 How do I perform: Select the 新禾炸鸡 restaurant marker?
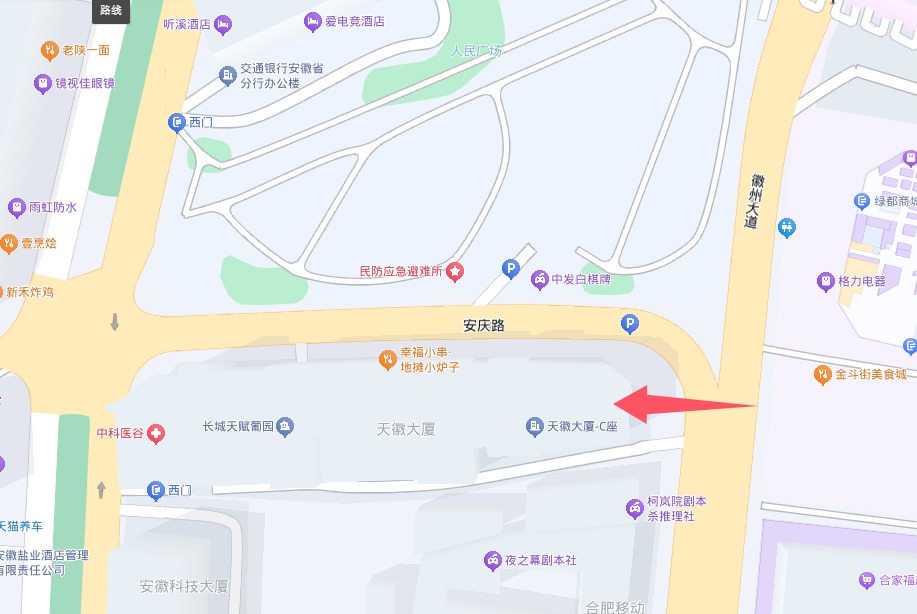tap(28, 293)
